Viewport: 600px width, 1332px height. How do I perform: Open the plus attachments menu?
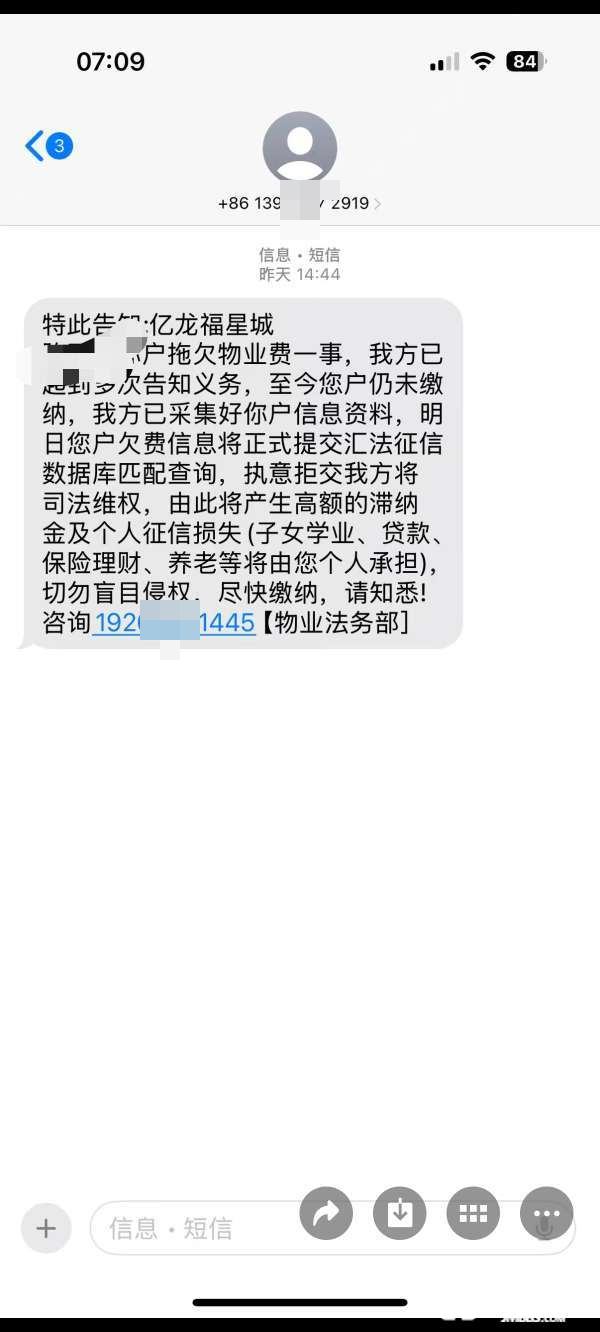[46, 1228]
